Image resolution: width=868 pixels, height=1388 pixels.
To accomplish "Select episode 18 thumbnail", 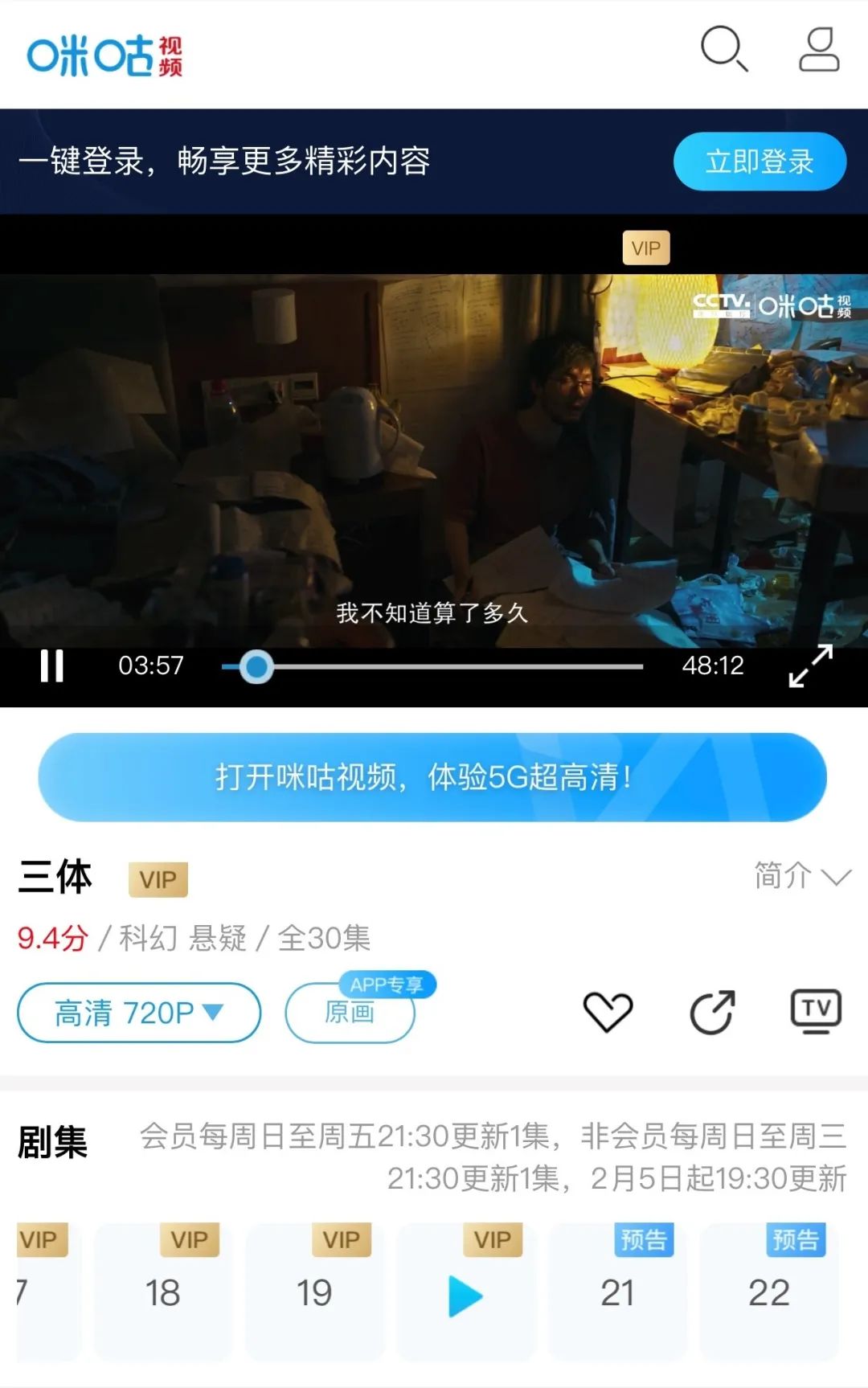I will 163,1292.
